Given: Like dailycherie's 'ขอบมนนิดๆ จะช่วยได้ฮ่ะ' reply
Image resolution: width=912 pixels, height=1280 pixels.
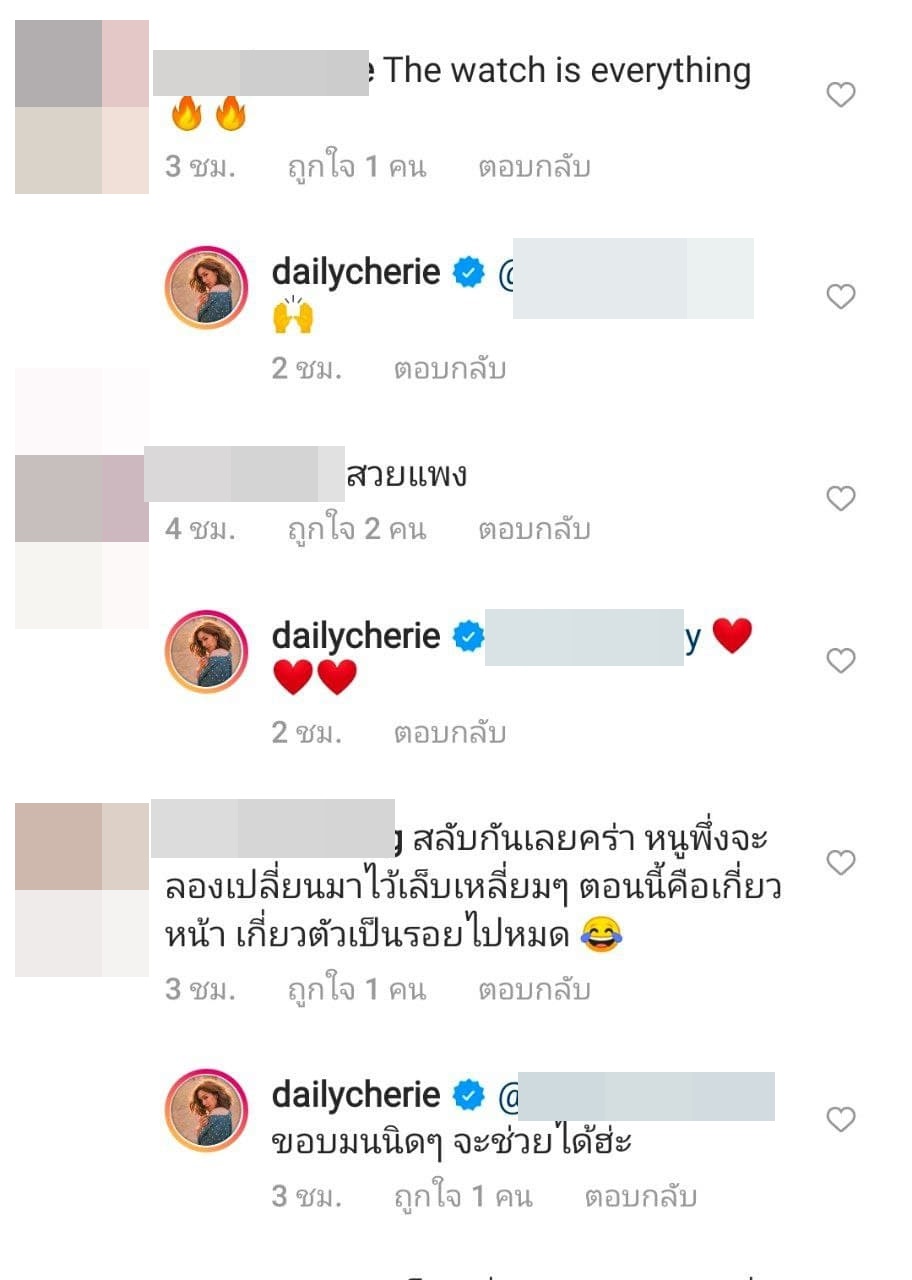Looking at the screenshot, I should (x=841, y=1119).
